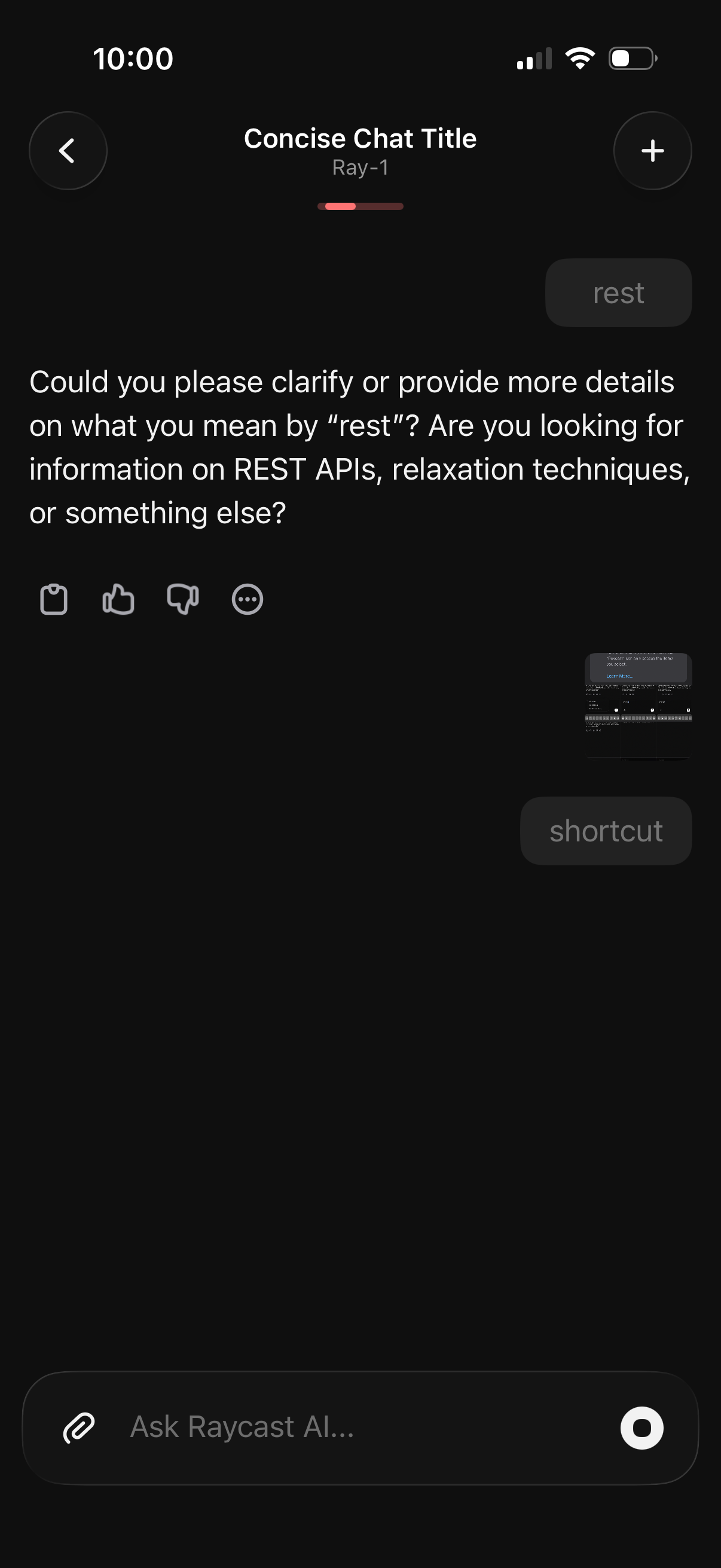Open more options for the response

pyautogui.click(x=247, y=600)
